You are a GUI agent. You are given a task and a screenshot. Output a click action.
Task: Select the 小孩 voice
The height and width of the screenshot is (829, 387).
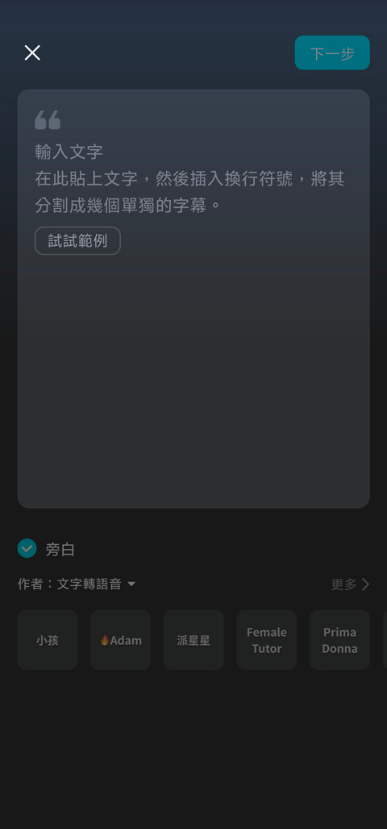48,640
